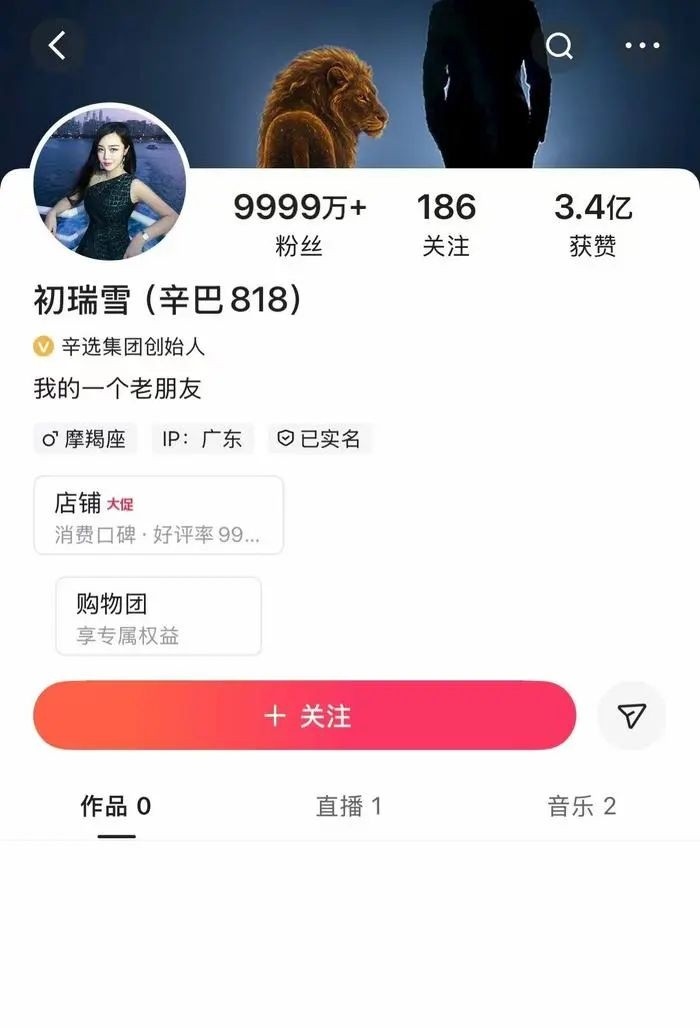This screenshot has width=700, height=1028.
Task: Open the 粉丝 followers list
Action: [x=299, y=224]
